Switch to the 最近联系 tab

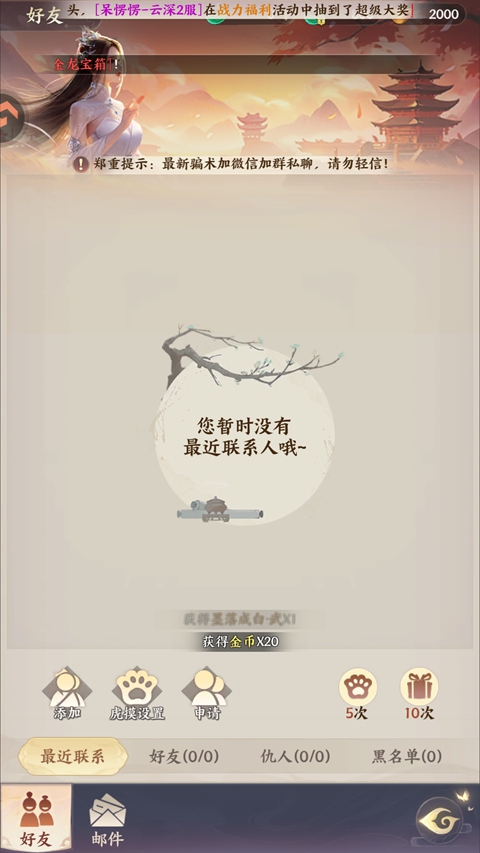click(x=73, y=756)
